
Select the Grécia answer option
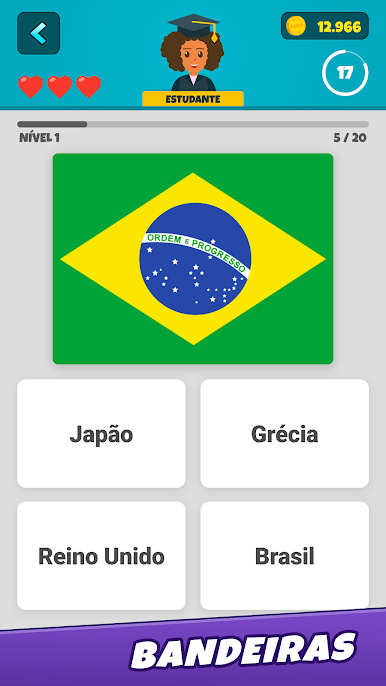pos(284,434)
